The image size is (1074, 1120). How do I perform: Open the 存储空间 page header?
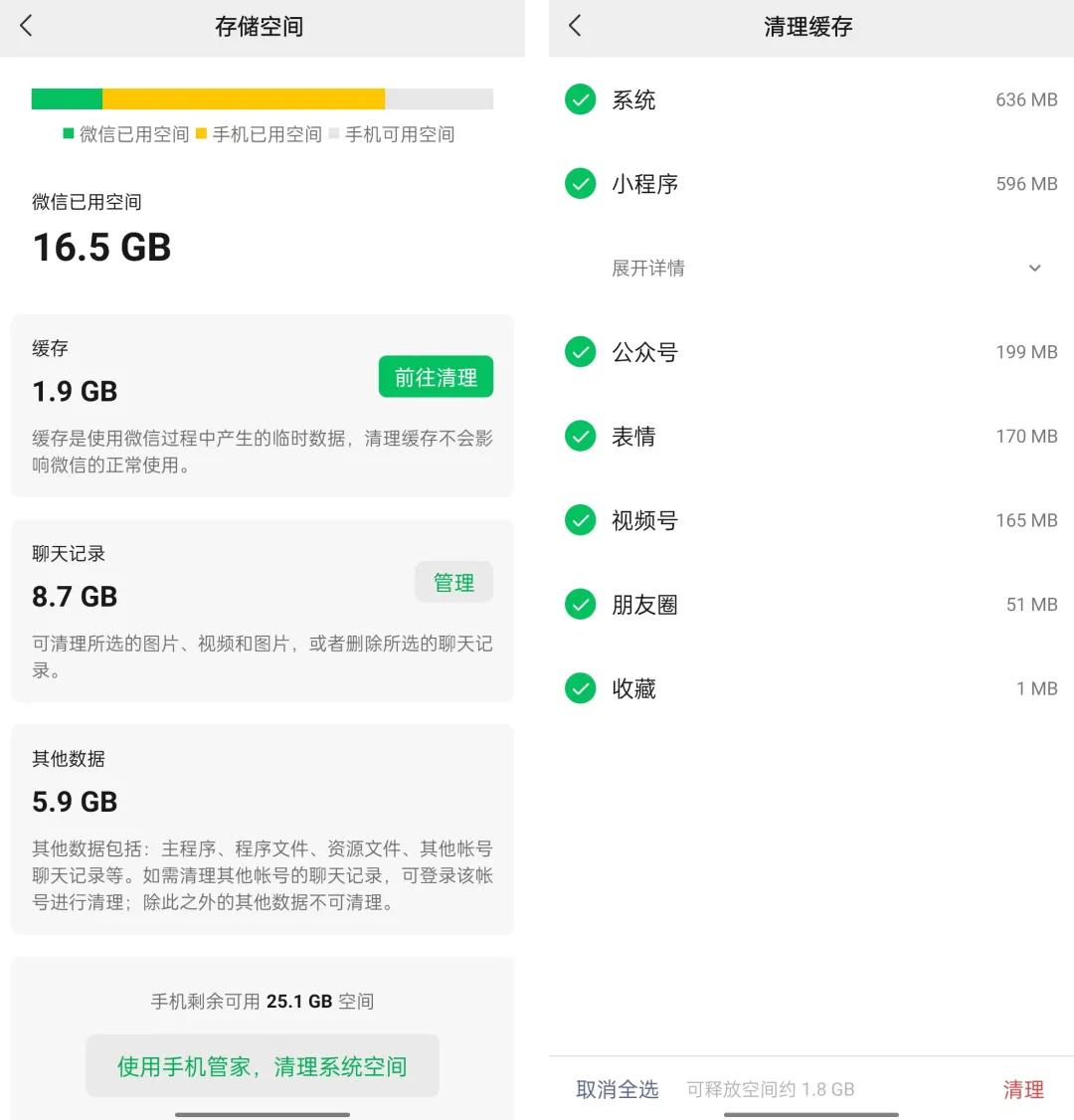pyautogui.click(x=259, y=27)
